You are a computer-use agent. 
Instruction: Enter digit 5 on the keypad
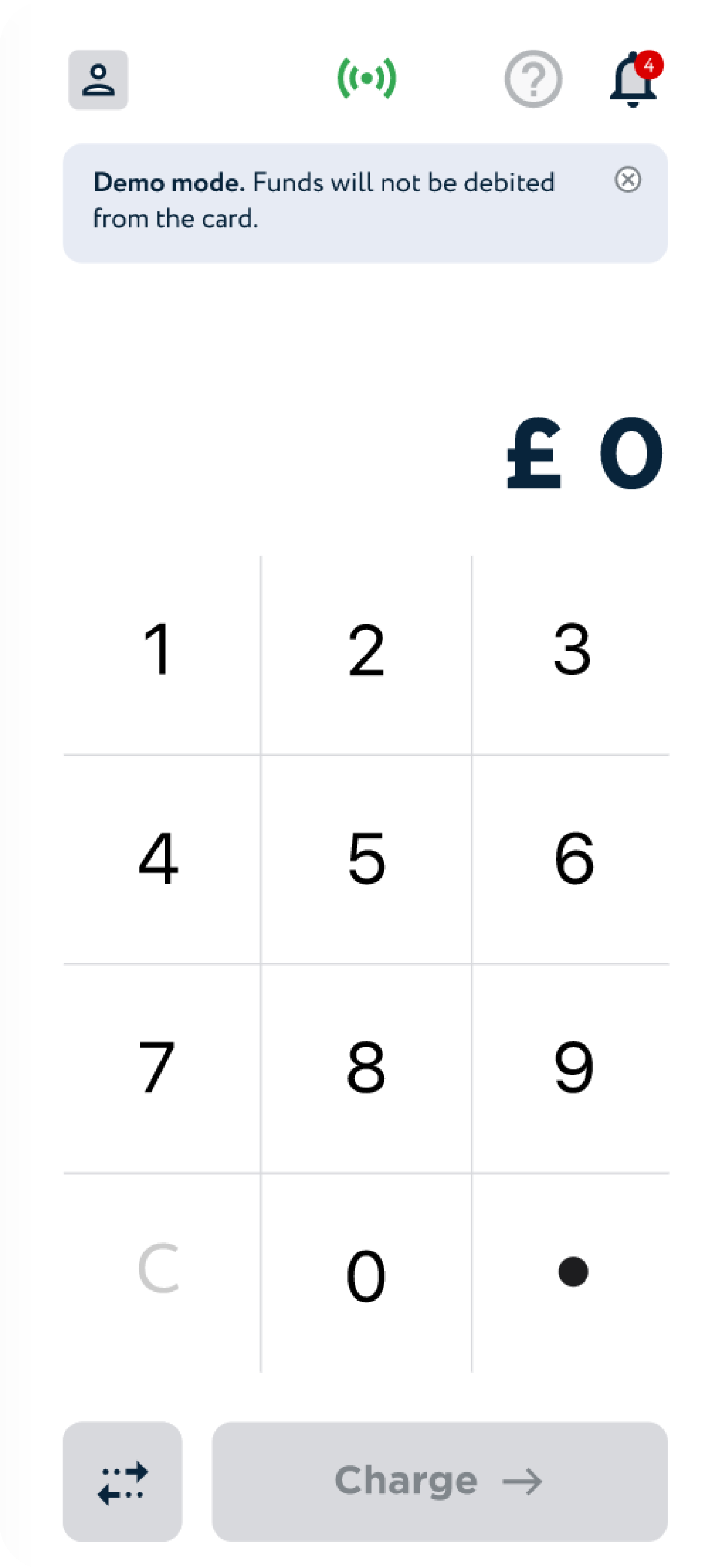(x=366, y=858)
